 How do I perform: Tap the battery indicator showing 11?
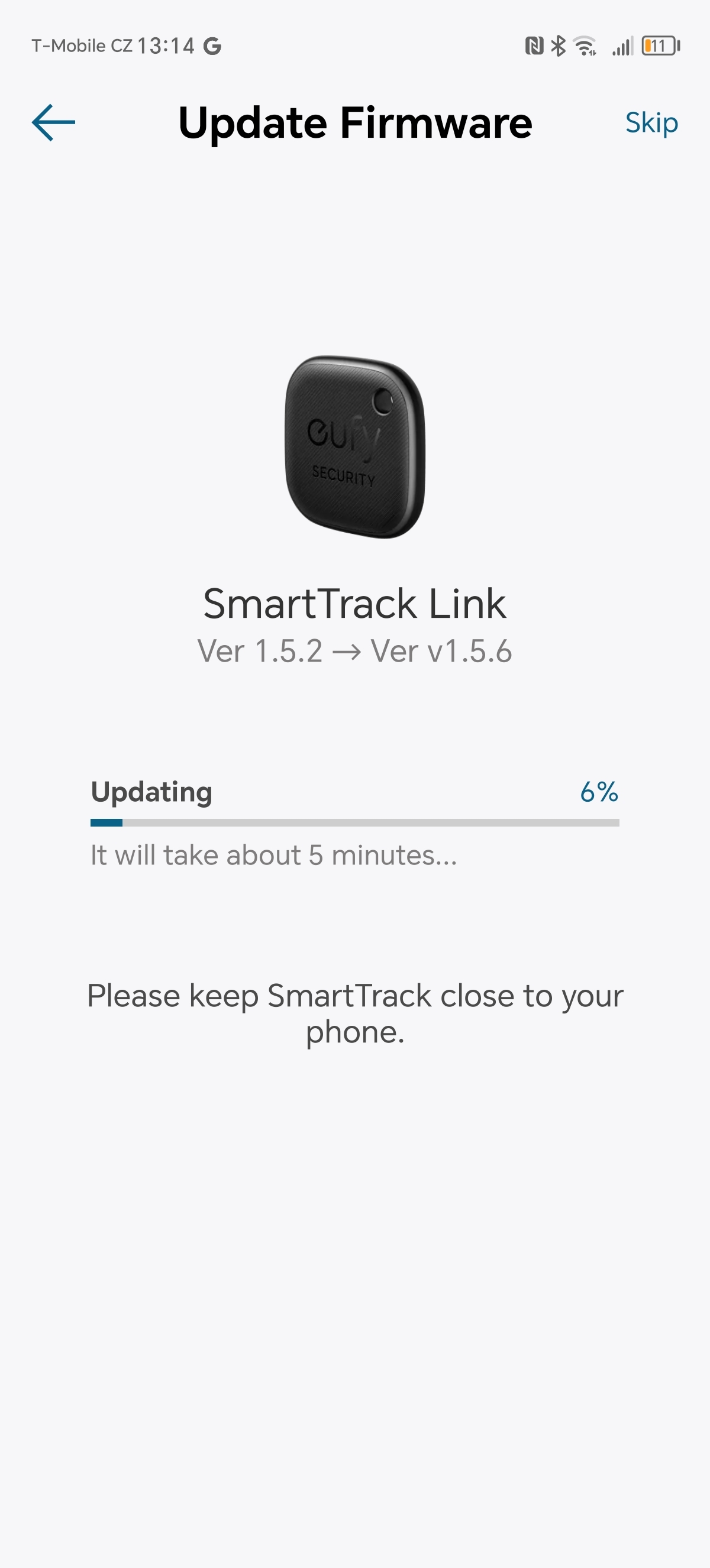click(x=660, y=45)
